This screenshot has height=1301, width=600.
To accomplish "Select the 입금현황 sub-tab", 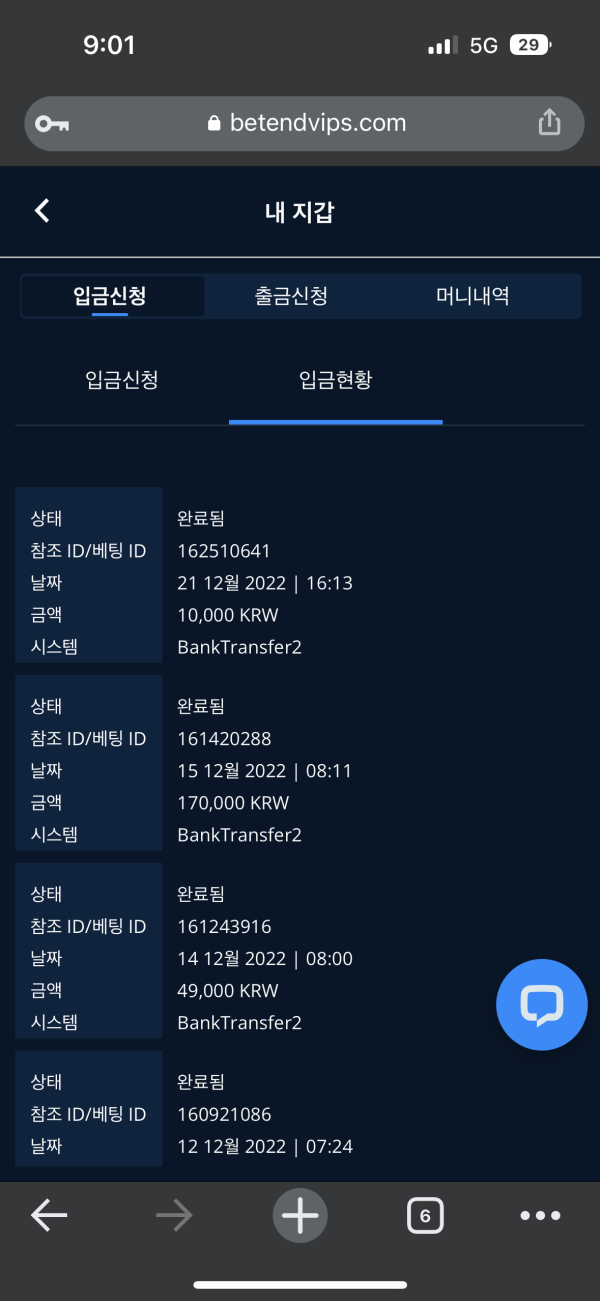I will (x=336, y=381).
